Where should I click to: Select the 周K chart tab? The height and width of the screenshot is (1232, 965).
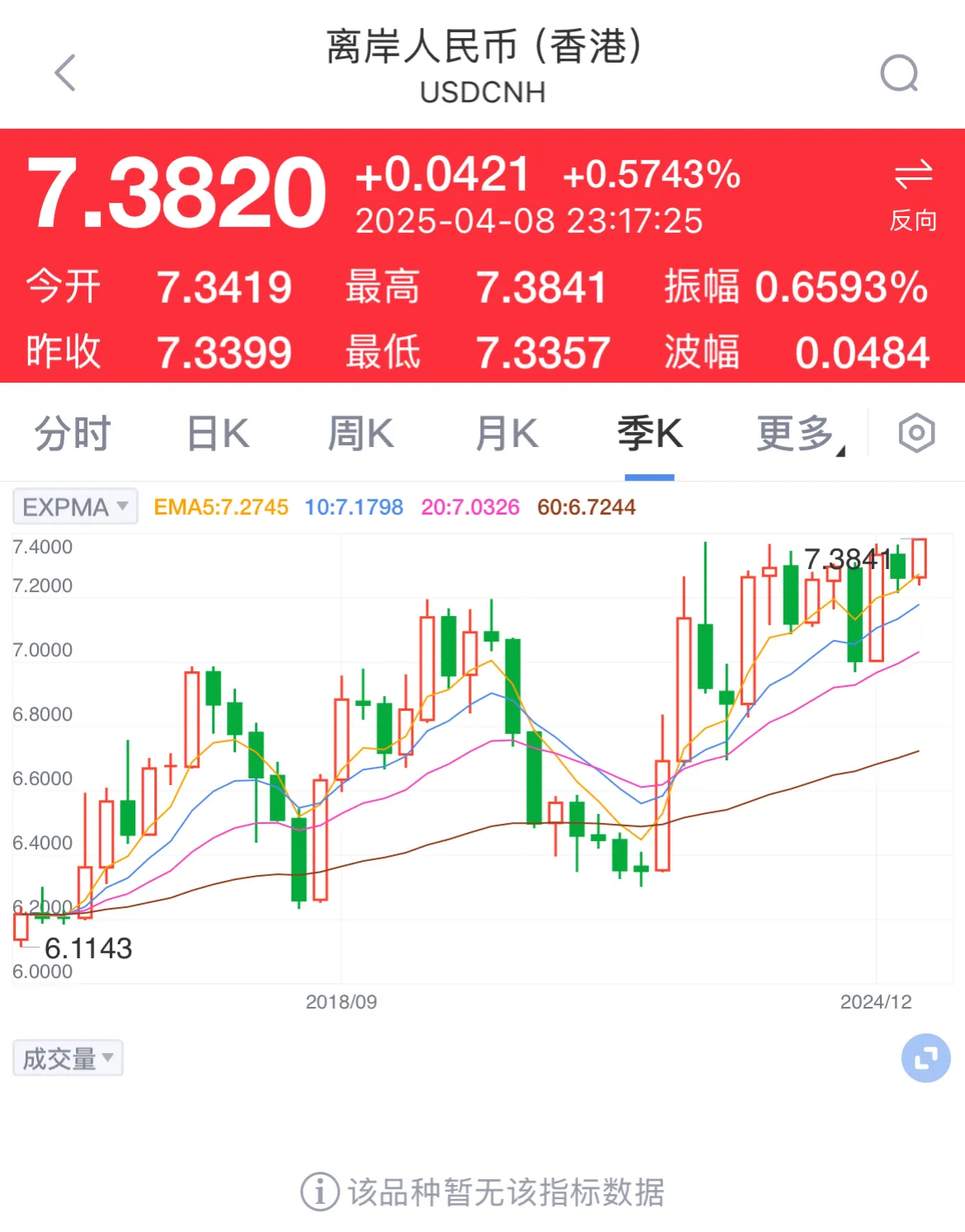[x=361, y=434]
